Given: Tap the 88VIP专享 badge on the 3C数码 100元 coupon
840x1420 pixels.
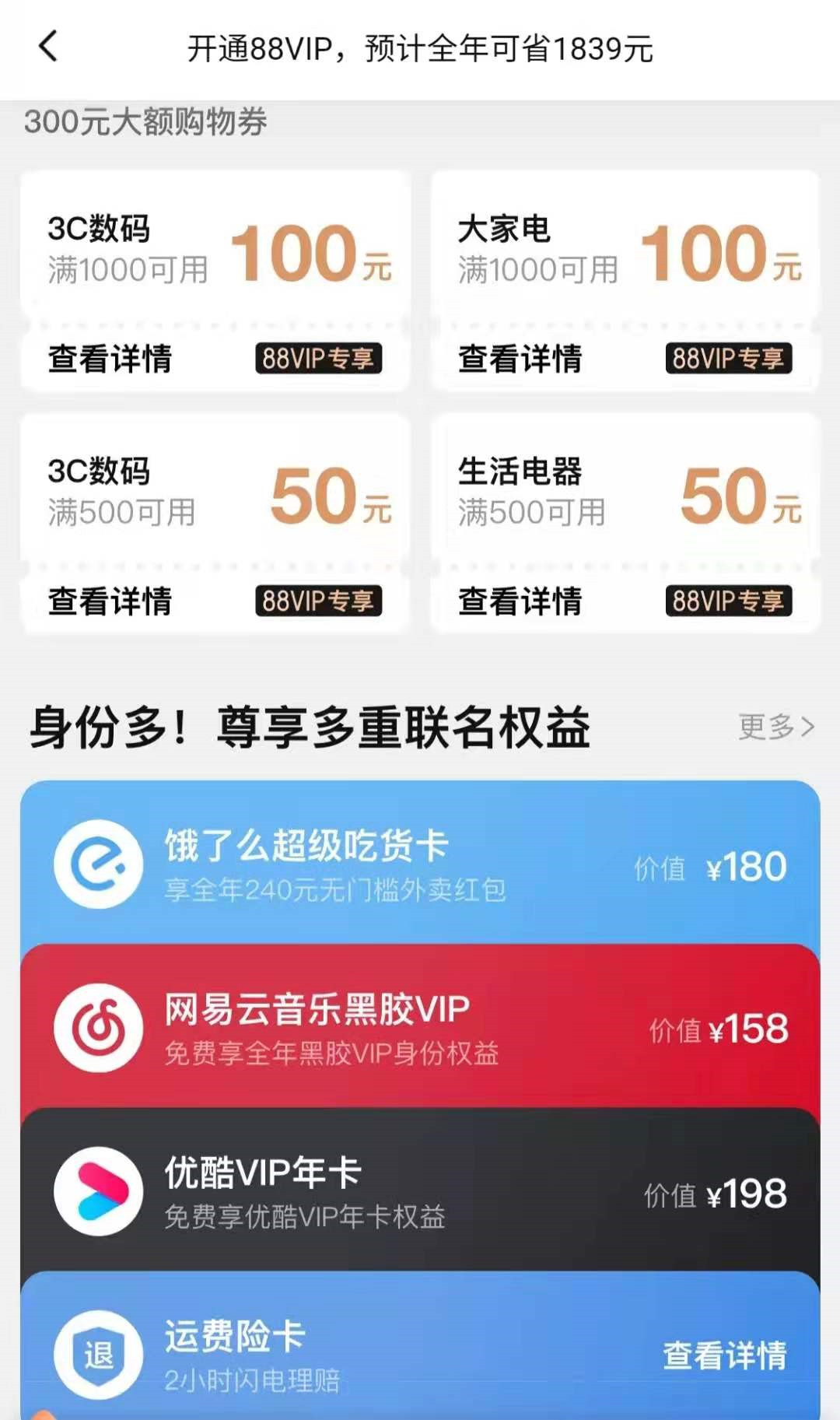Looking at the screenshot, I should pos(317,359).
